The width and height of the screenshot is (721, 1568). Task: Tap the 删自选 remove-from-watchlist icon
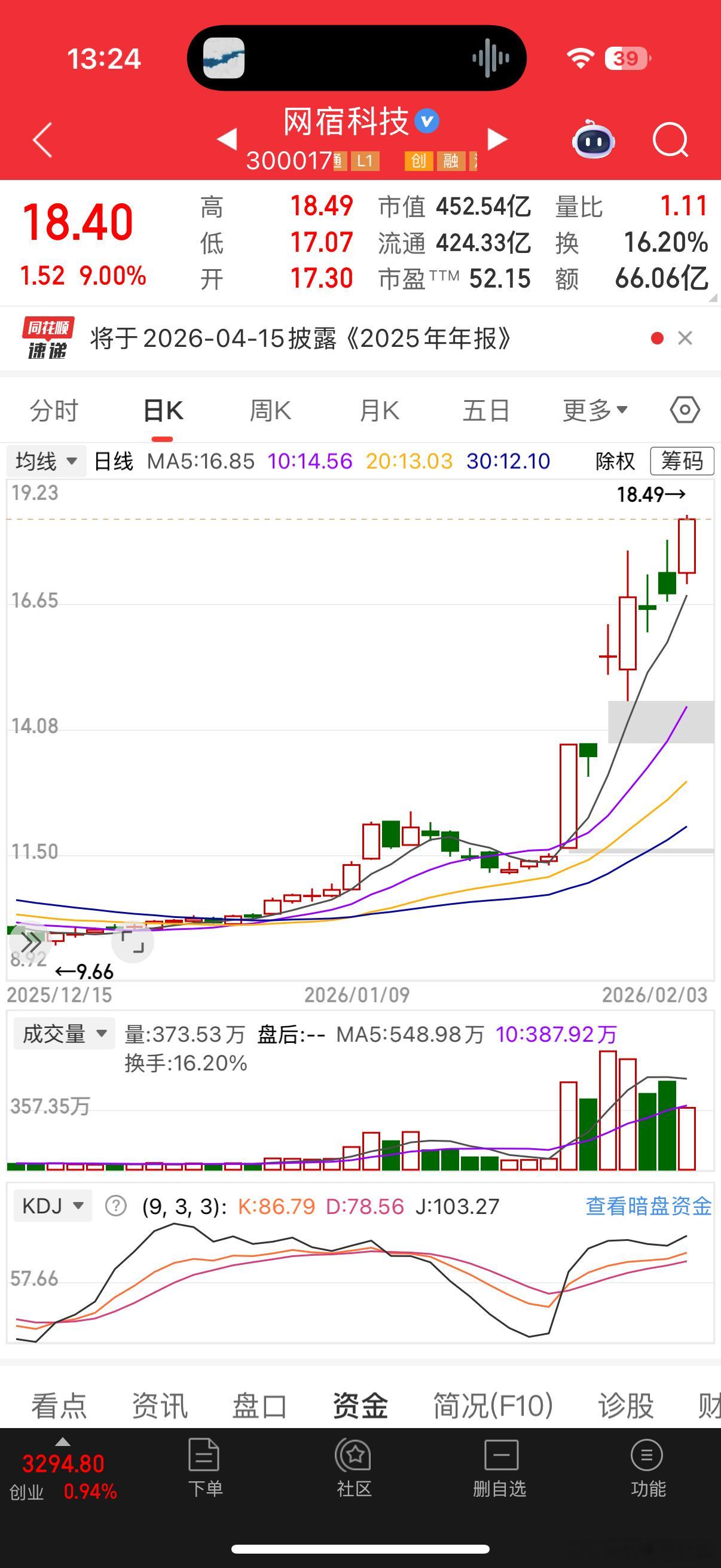pyautogui.click(x=500, y=1467)
